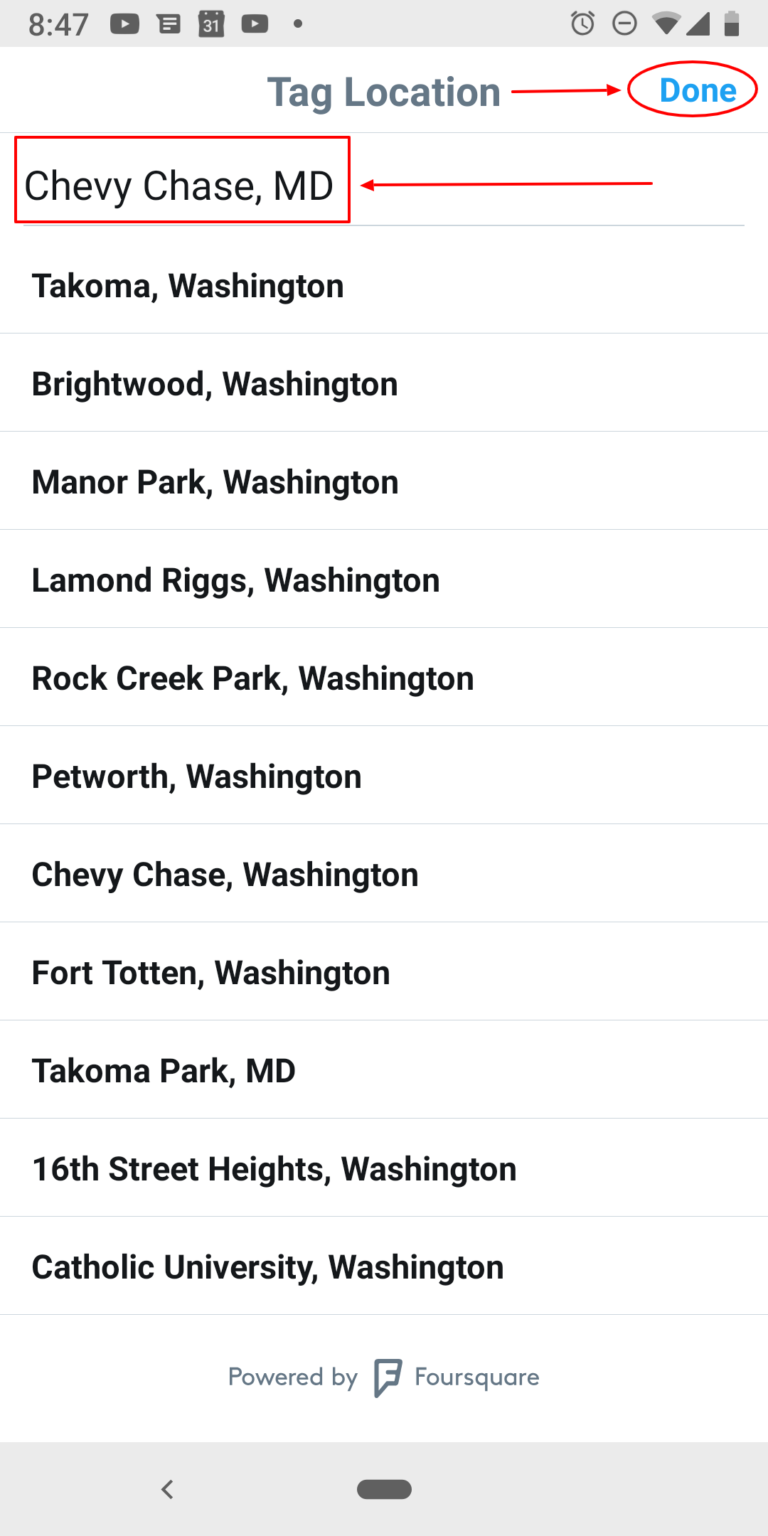Select Takoma, Washington from the list
The height and width of the screenshot is (1536, 768).
[384, 286]
